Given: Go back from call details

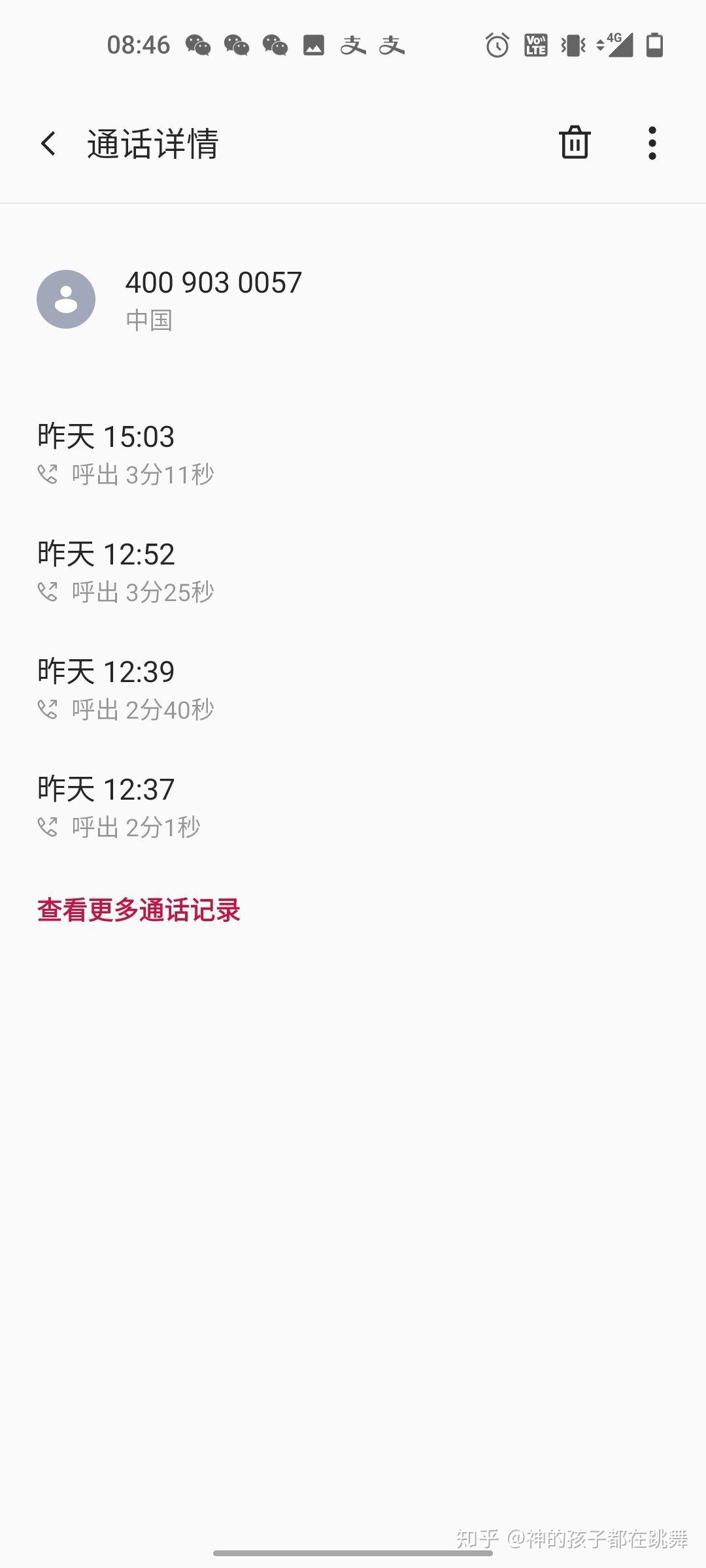Looking at the screenshot, I should tap(48, 144).
